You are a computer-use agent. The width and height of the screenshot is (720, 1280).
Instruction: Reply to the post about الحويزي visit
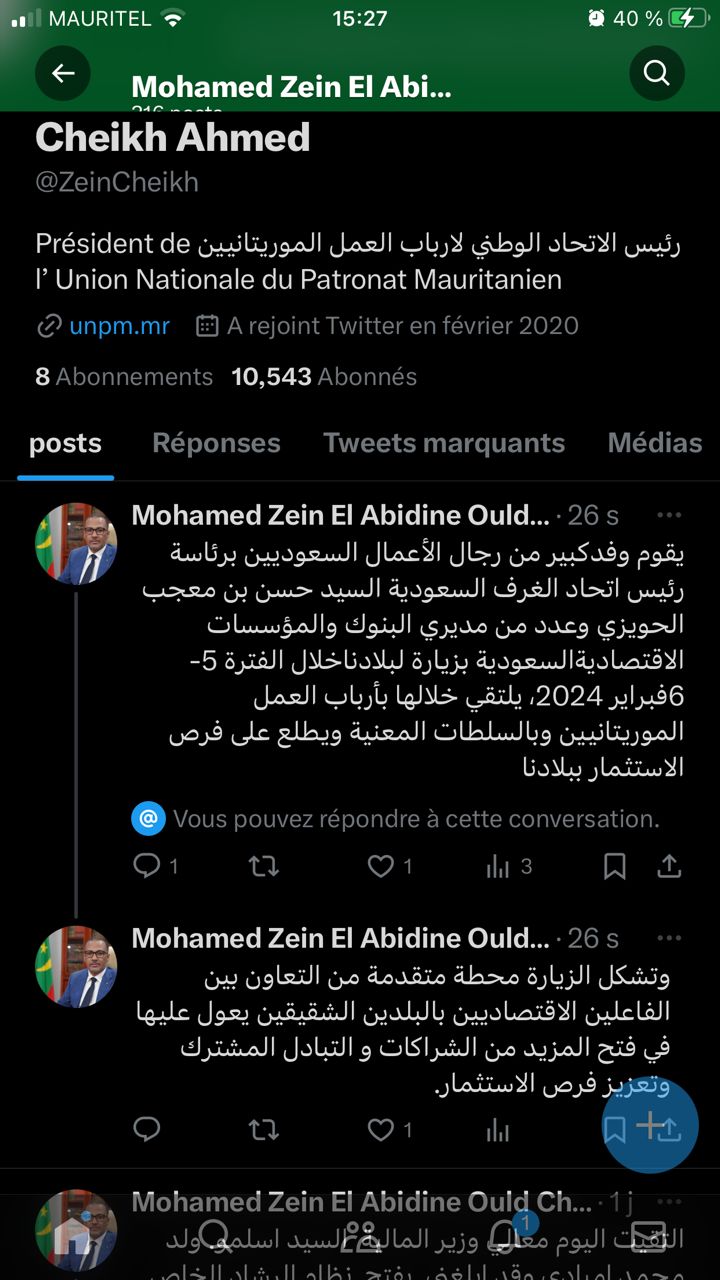[x=147, y=865]
